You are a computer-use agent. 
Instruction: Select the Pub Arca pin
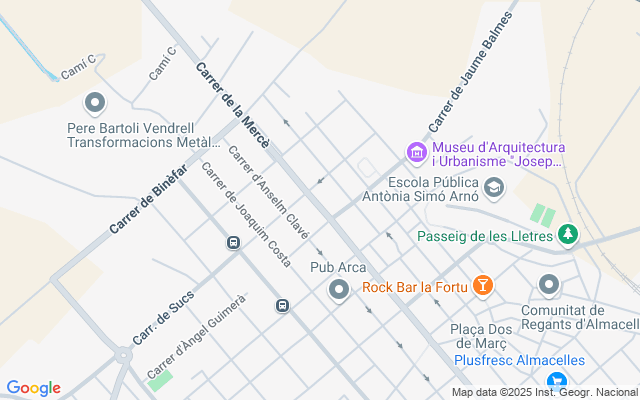pos(339,290)
